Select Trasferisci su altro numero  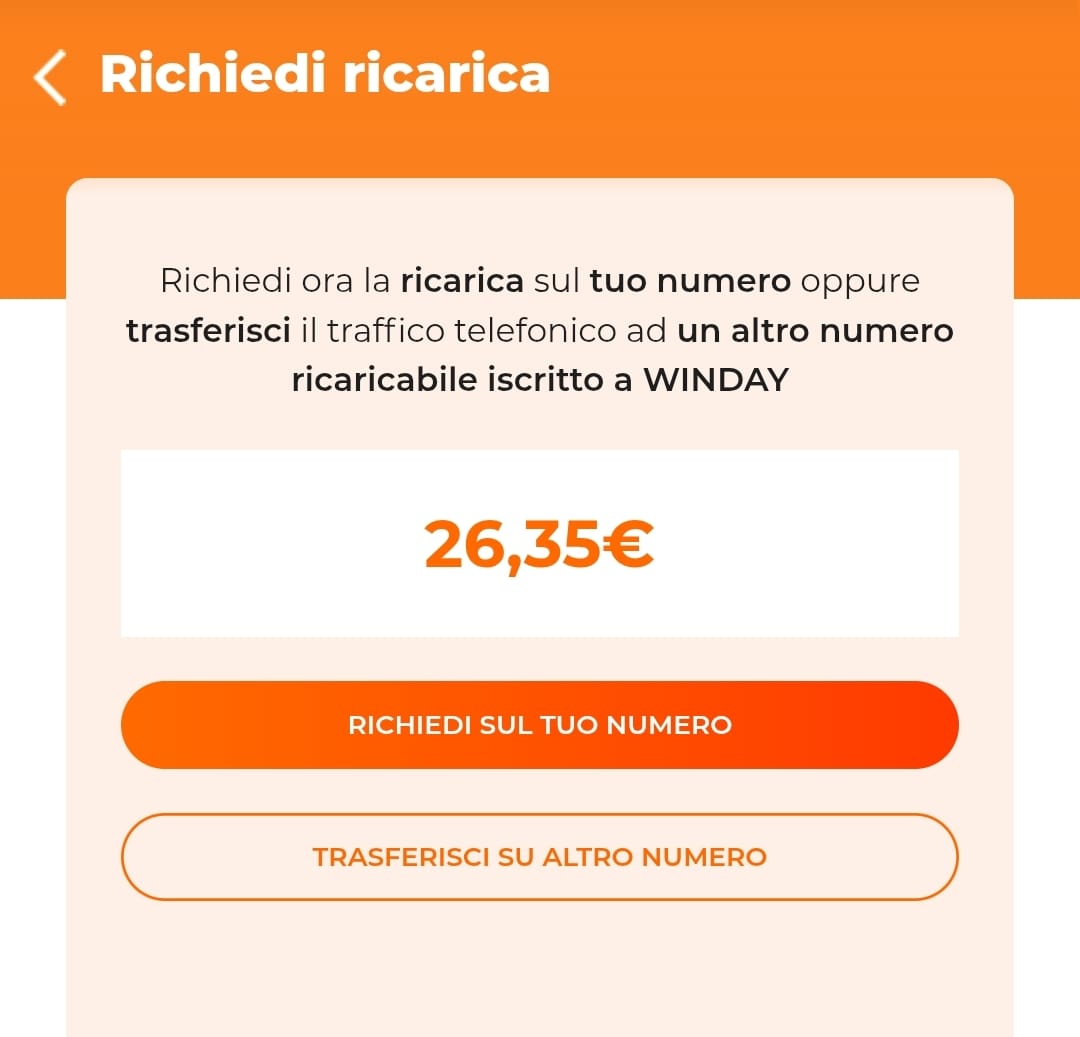(539, 857)
